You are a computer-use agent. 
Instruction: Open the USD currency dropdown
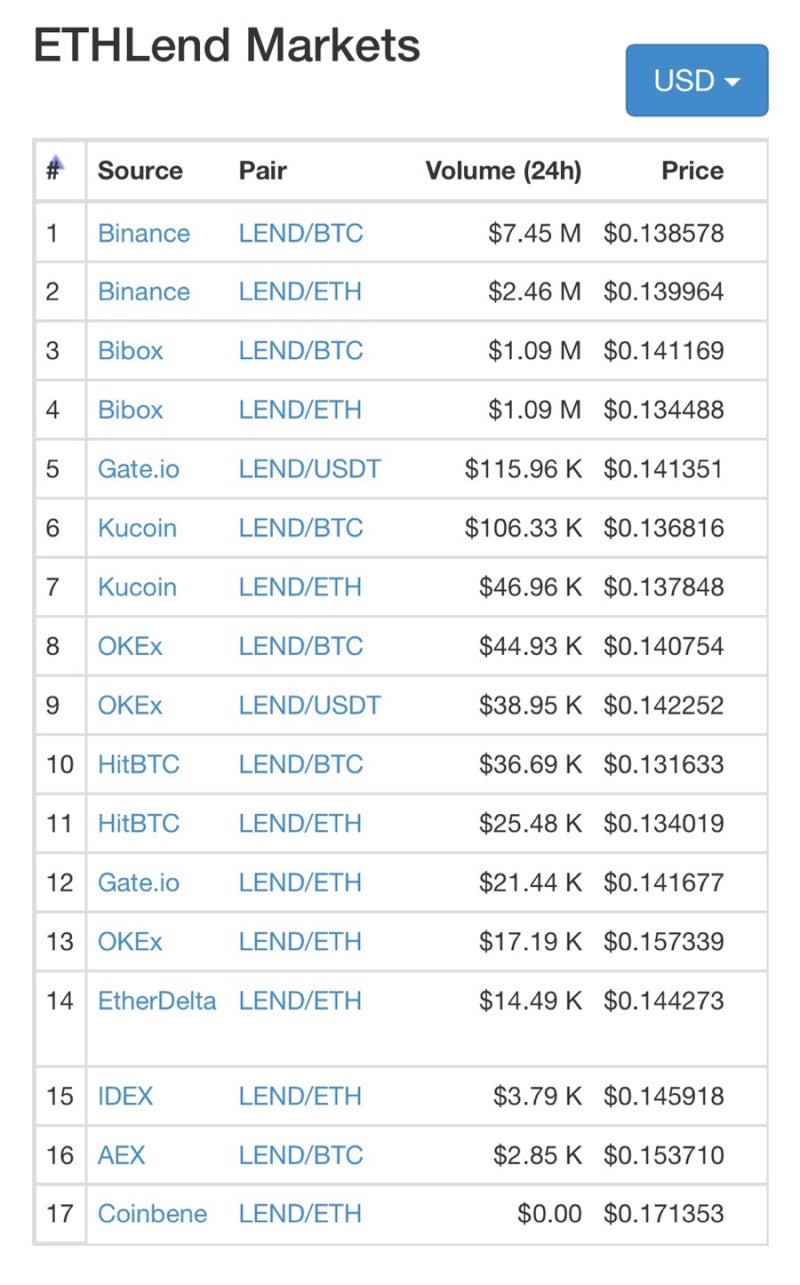click(696, 80)
